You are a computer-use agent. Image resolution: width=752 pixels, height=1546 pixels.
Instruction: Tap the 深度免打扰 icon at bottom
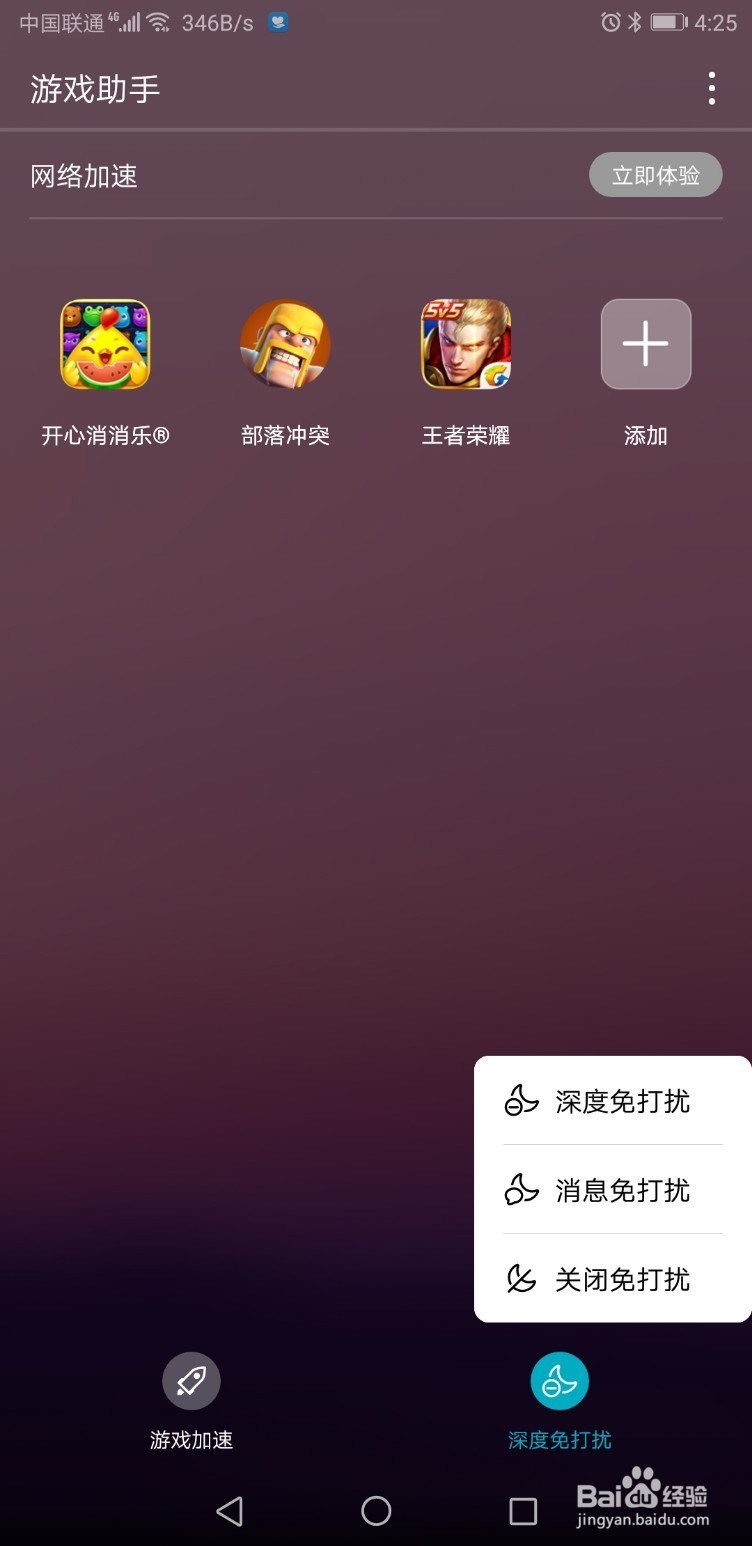[559, 1380]
